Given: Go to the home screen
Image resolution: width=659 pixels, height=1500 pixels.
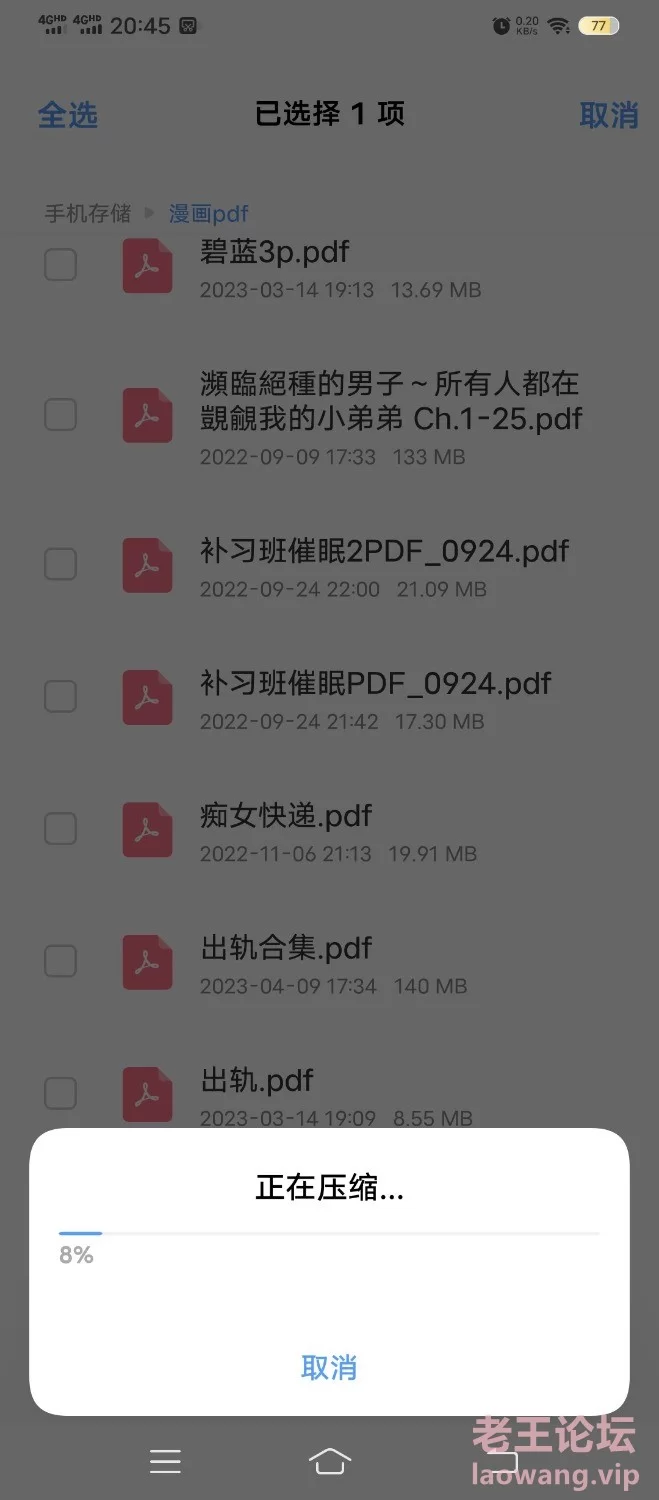Looking at the screenshot, I should [x=330, y=1461].
